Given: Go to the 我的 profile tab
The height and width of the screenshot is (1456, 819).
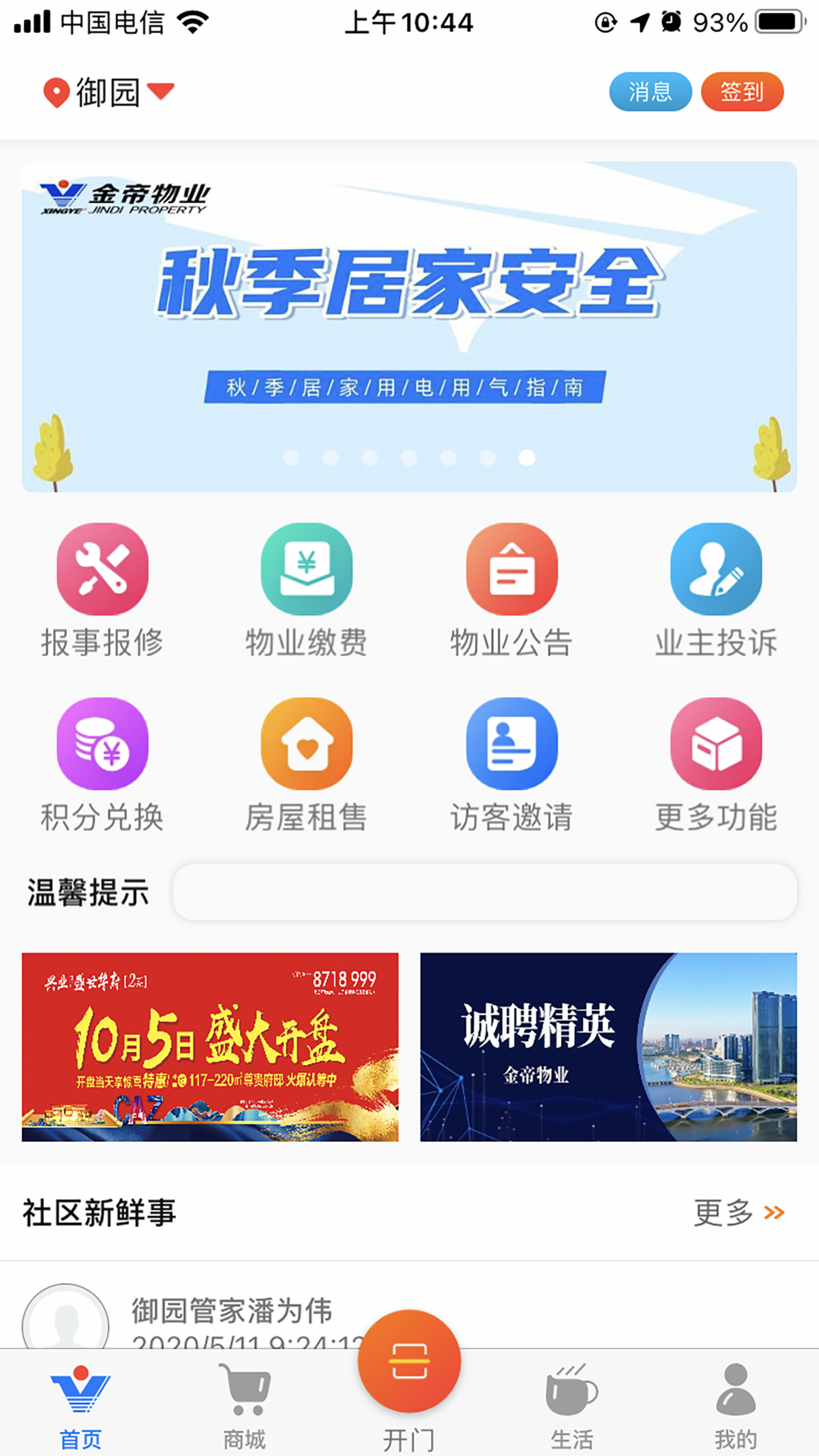Looking at the screenshot, I should (735, 1405).
